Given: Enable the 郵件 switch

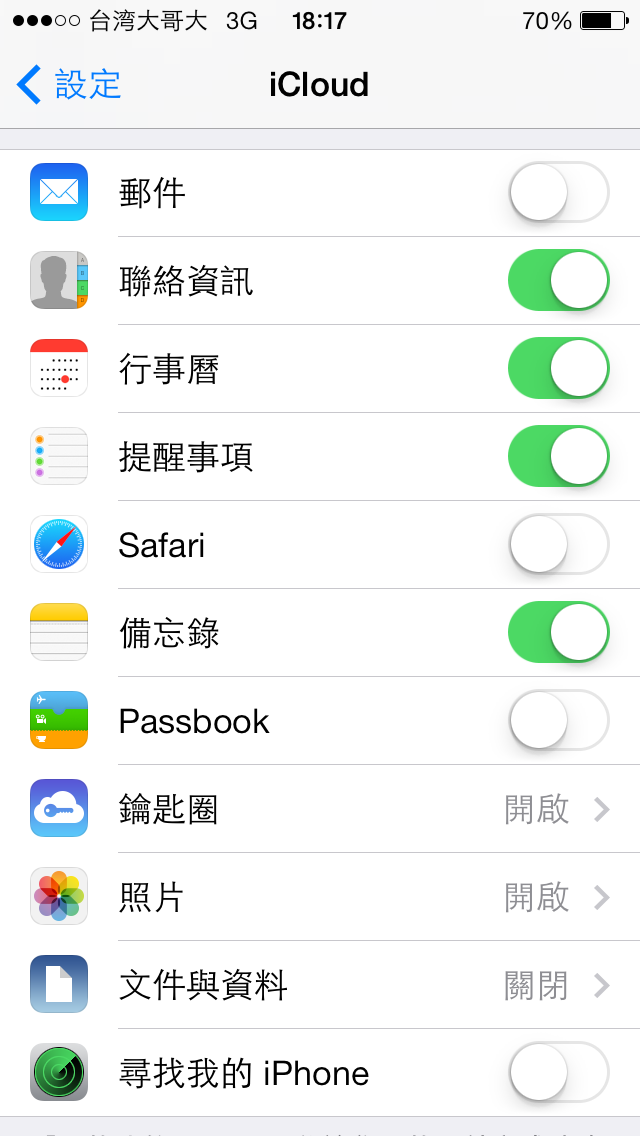Looking at the screenshot, I should pyautogui.click(x=559, y=192).
